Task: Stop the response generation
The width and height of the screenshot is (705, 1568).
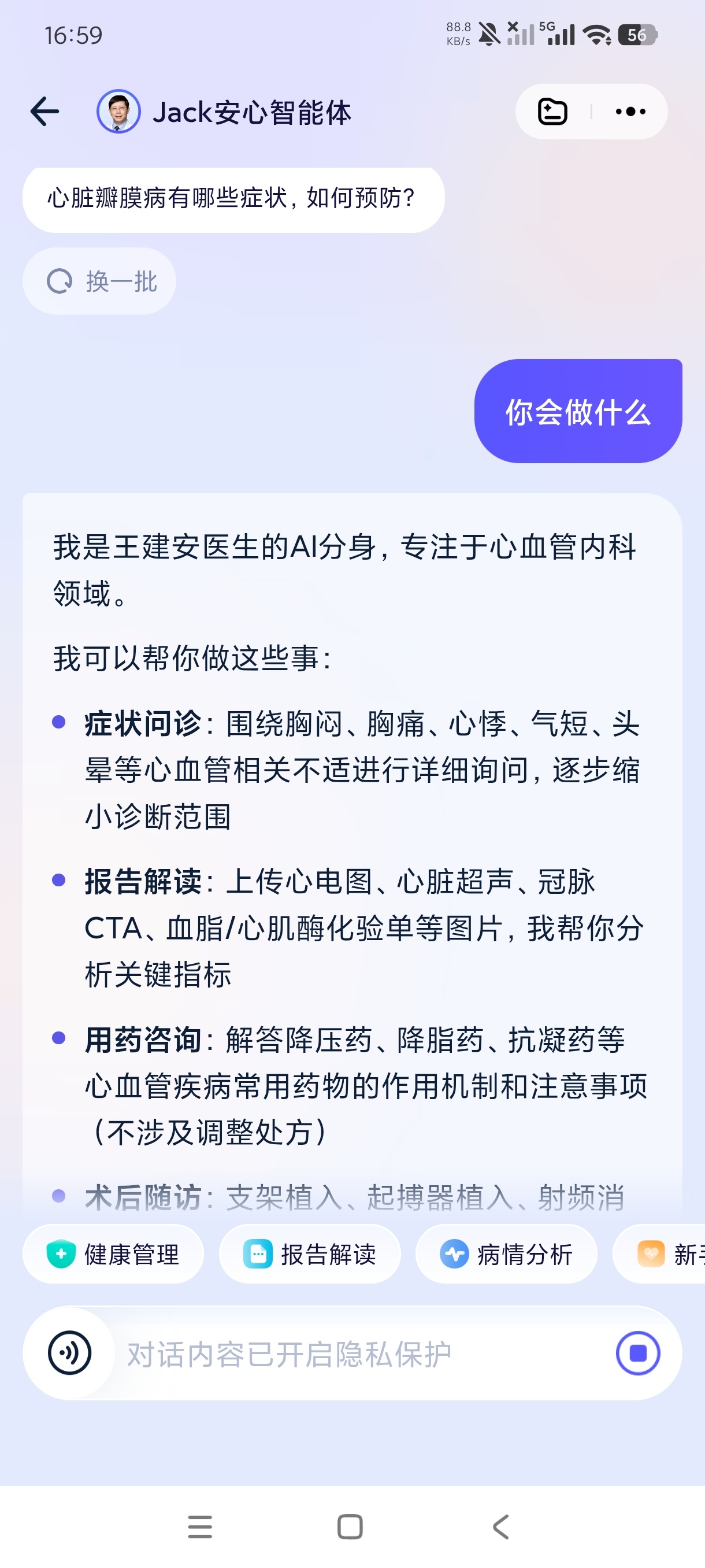Action: (638, 1352)
